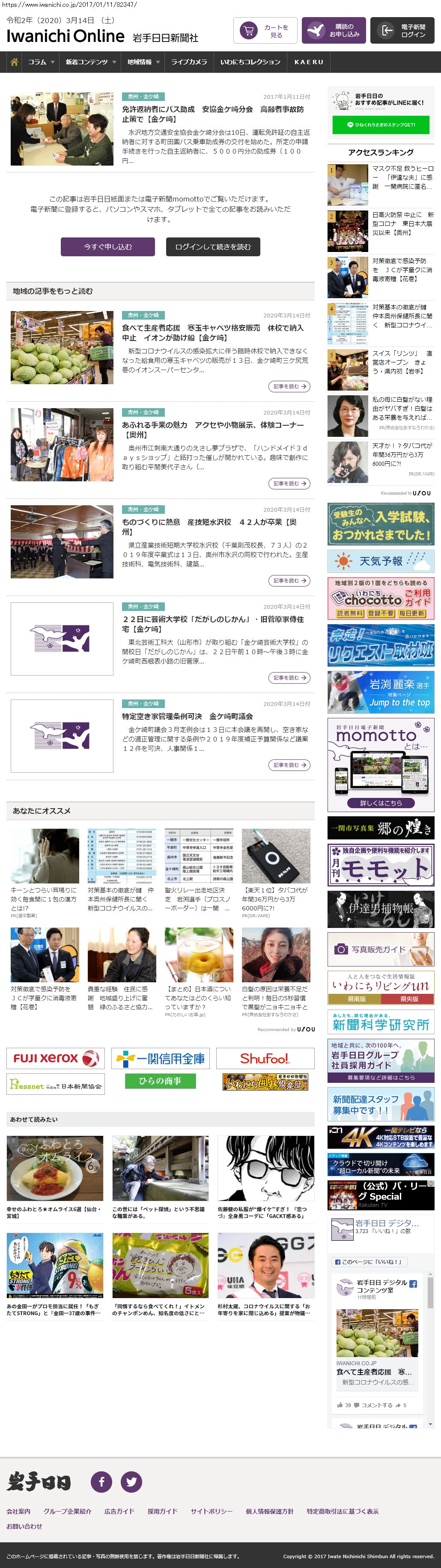The height and width of the screenshot is (1568, 441).
Task: Open お問い合わせ contact link
Action: pyautogui.click(x=24, y=1526)
